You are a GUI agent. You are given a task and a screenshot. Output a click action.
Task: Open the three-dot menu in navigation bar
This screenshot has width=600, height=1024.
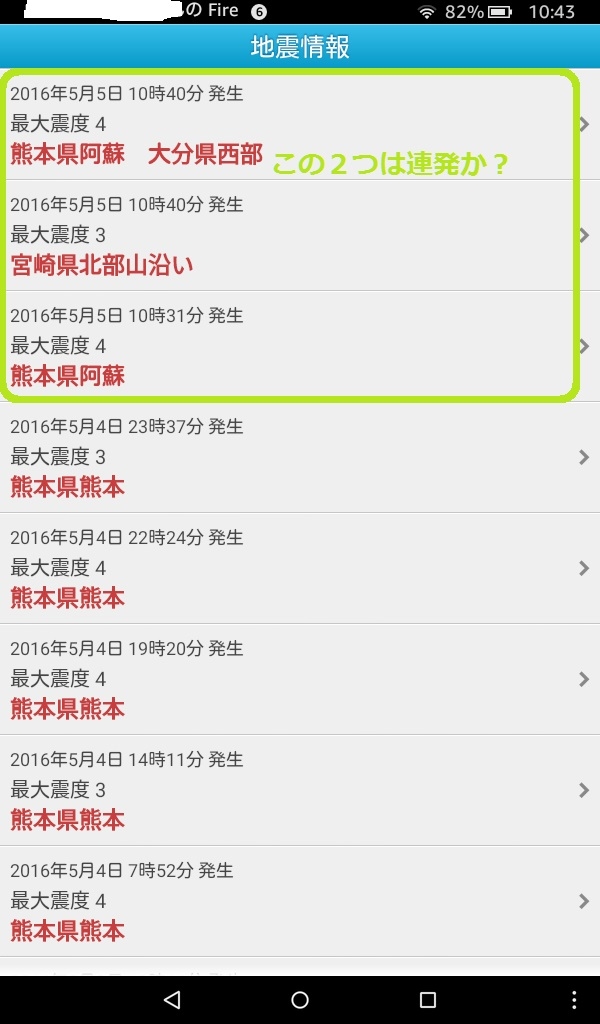coord(574,1000)
